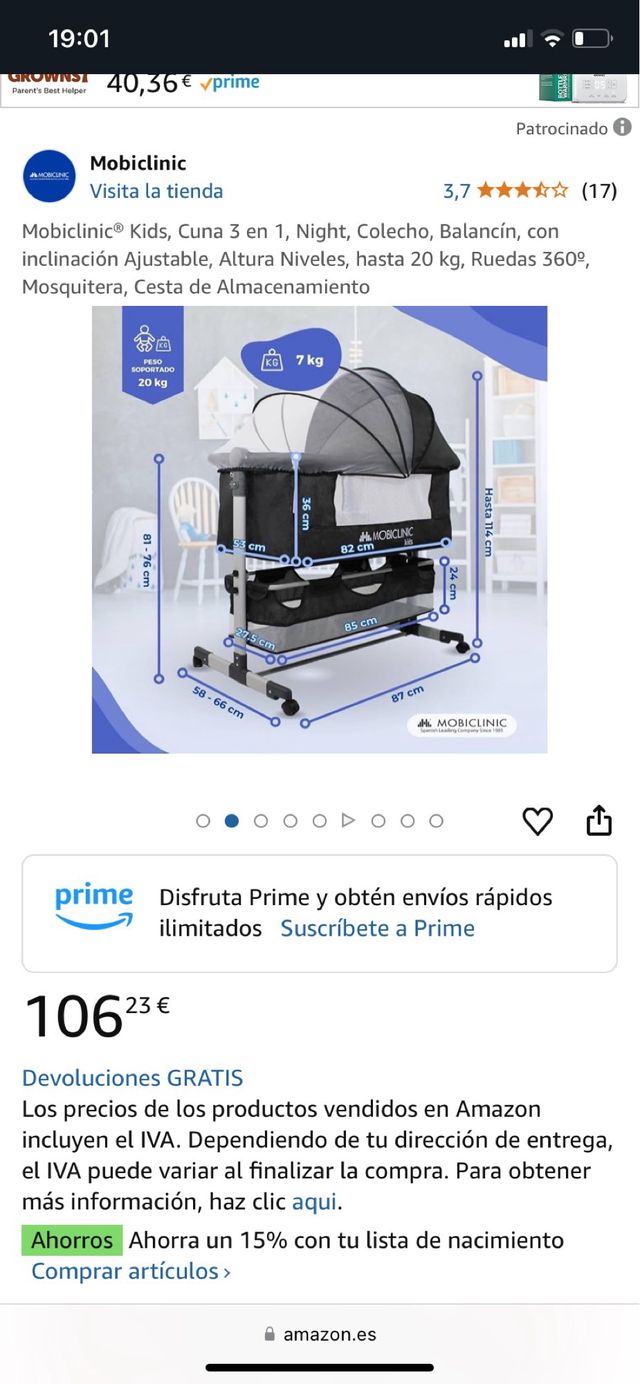This screenshot has width=640, height=1384.
Task: Open Comprar artículos link
Action: (x=130, y=1271)
